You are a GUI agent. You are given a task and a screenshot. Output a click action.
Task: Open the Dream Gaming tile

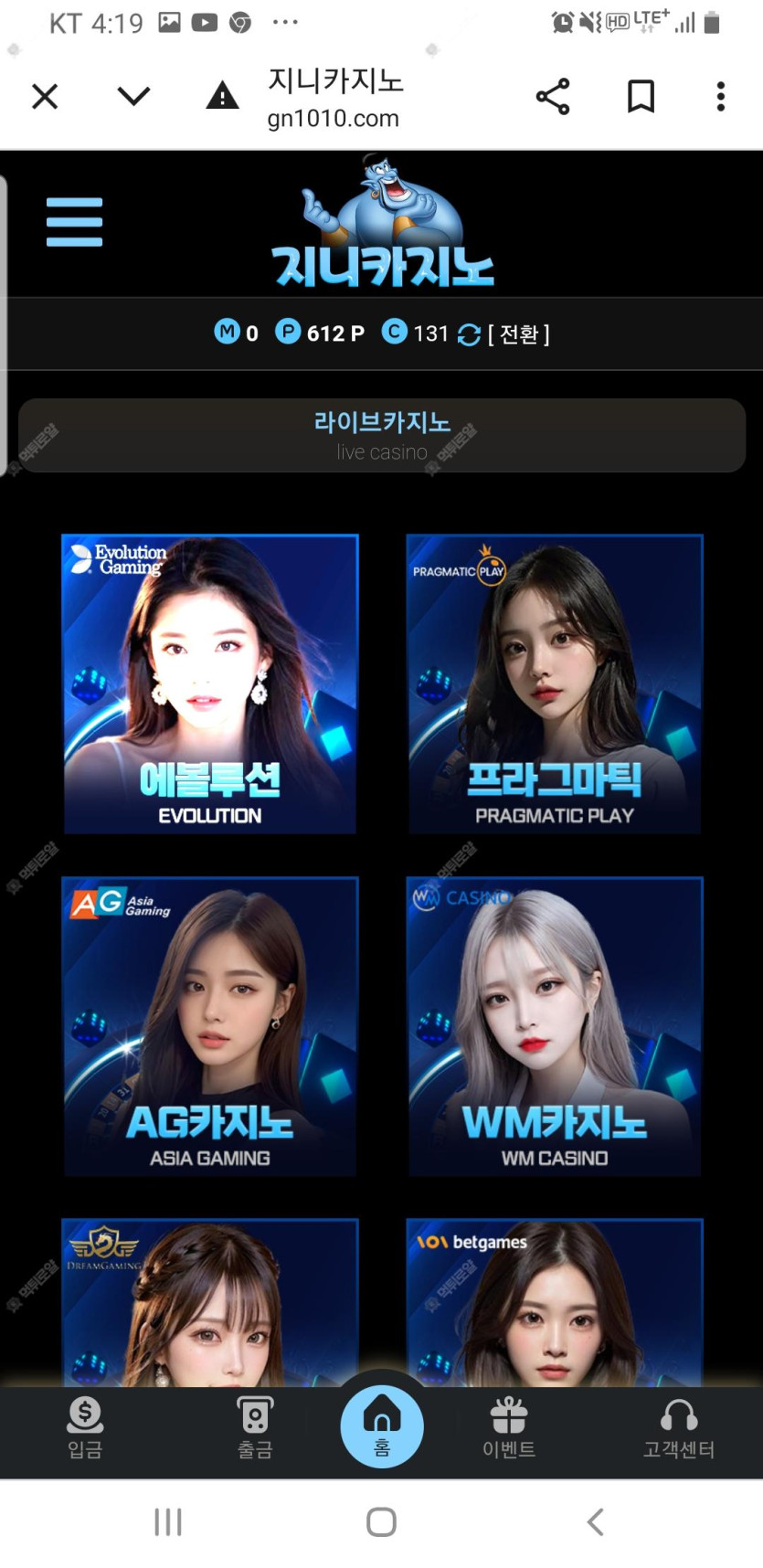pos(209,1302)
